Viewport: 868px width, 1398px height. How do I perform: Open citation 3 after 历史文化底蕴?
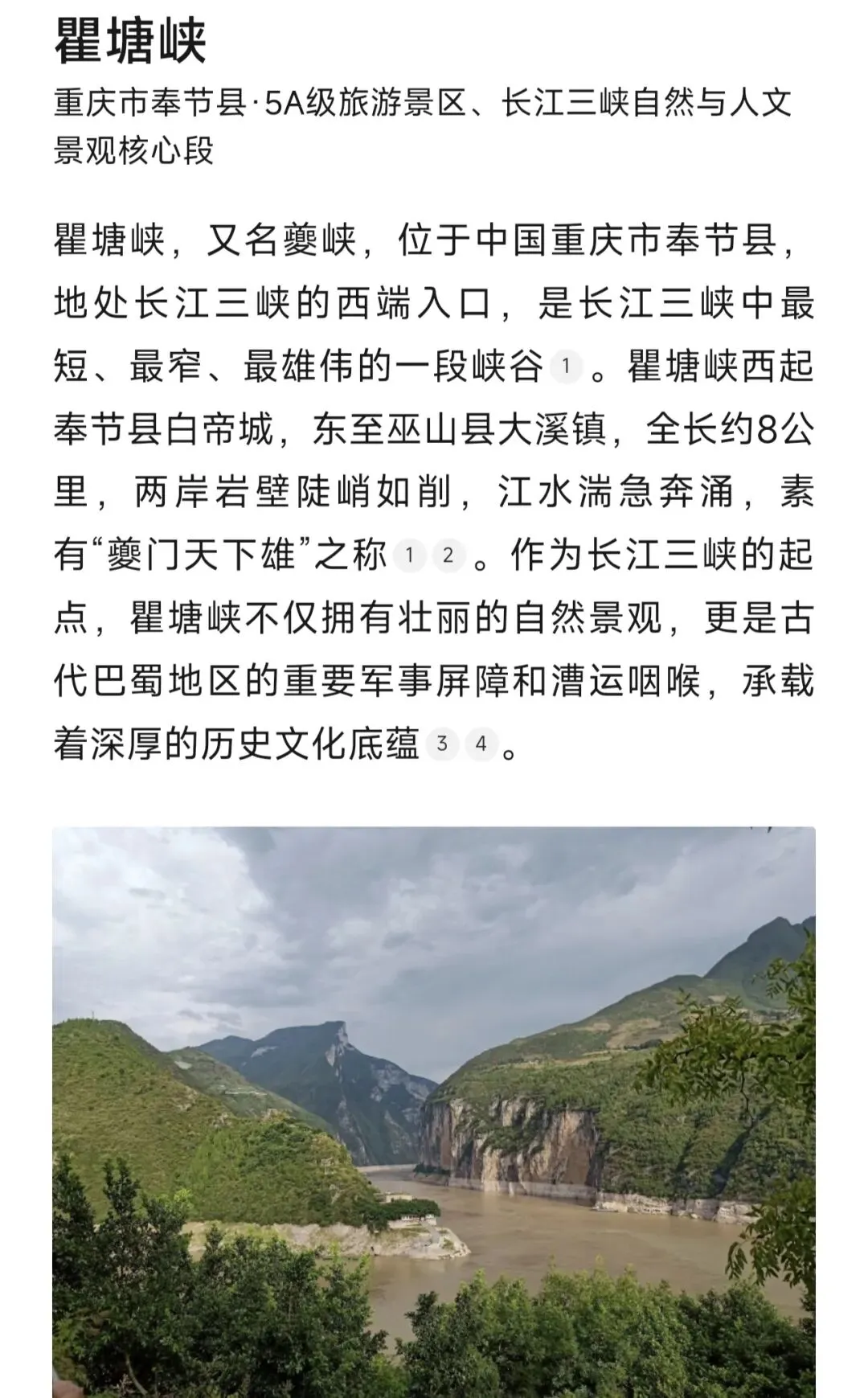(442, 744)
